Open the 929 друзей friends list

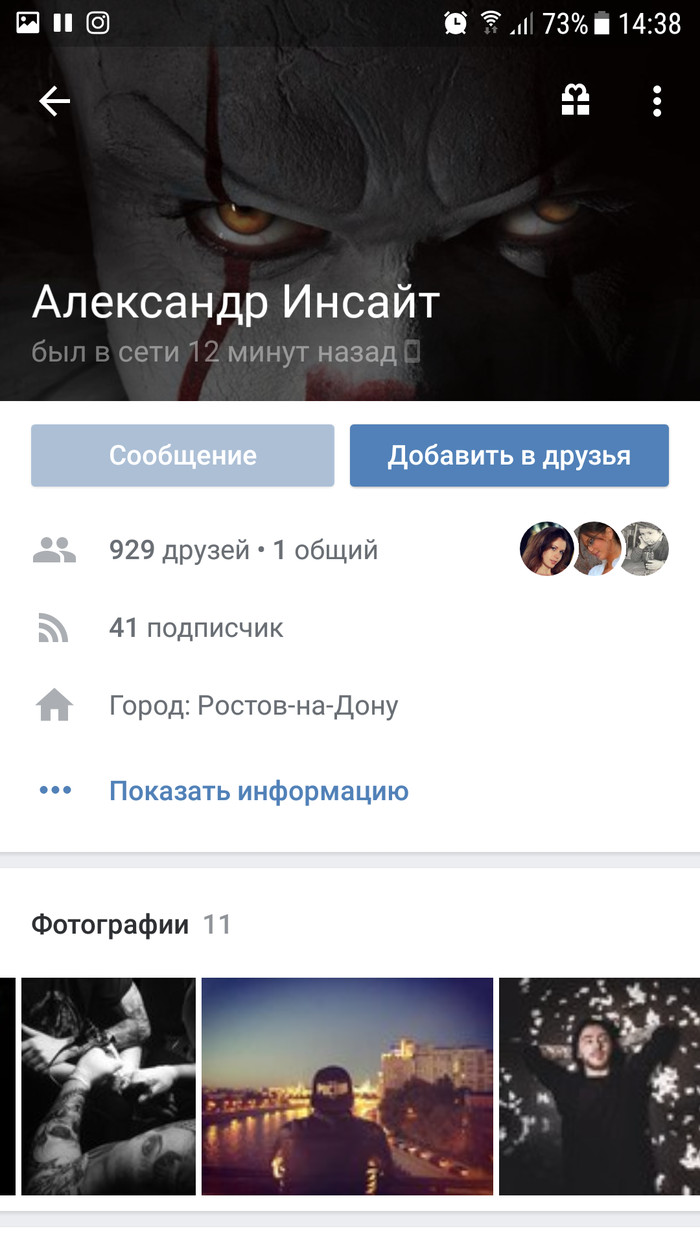tap(243, 550)
